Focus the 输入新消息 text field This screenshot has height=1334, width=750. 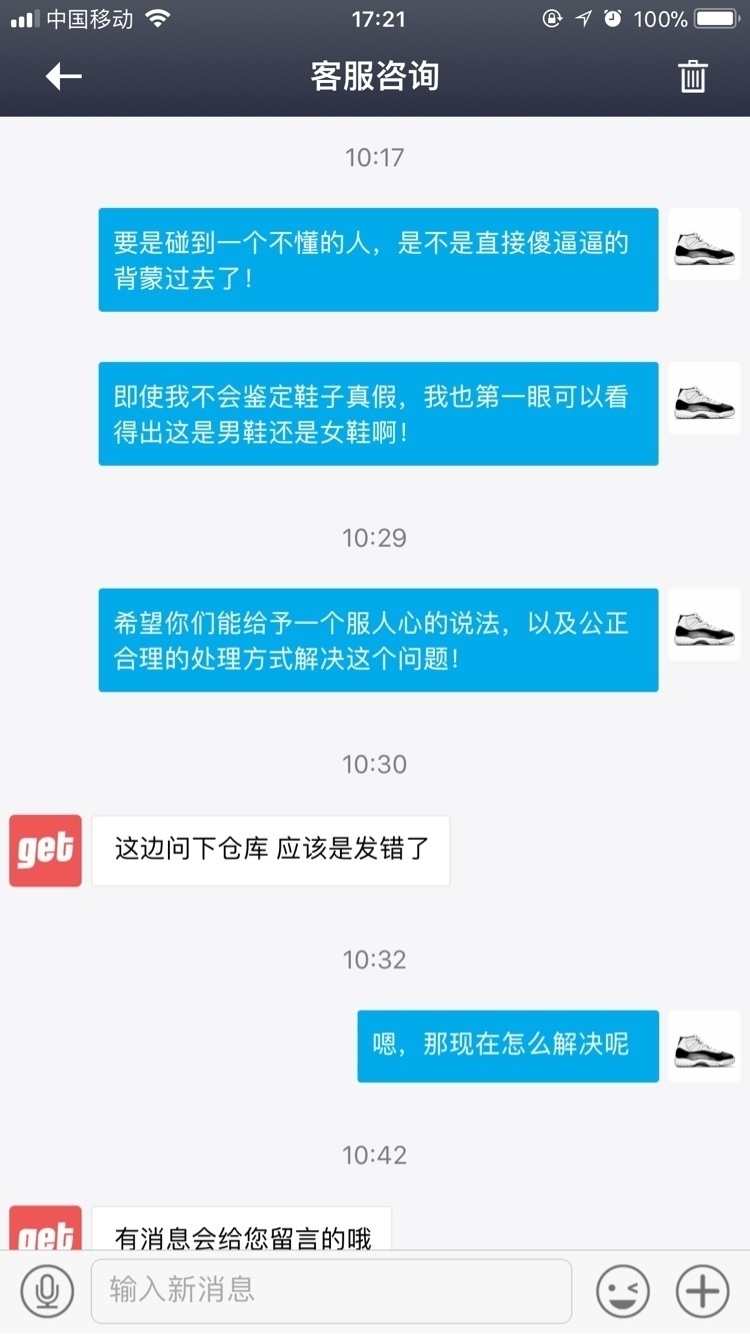point(331,1290)
